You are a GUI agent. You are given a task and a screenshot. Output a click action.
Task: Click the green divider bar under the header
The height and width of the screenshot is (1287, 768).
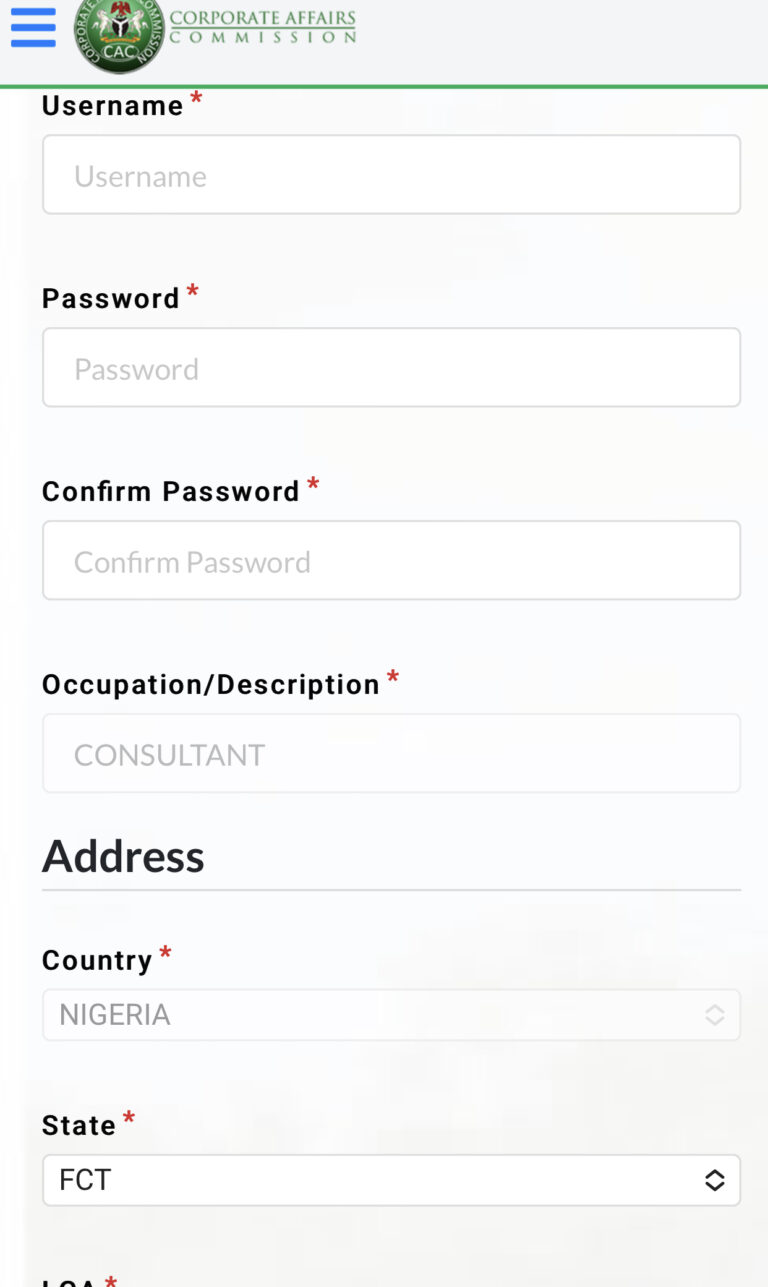(x=384, y=88)
